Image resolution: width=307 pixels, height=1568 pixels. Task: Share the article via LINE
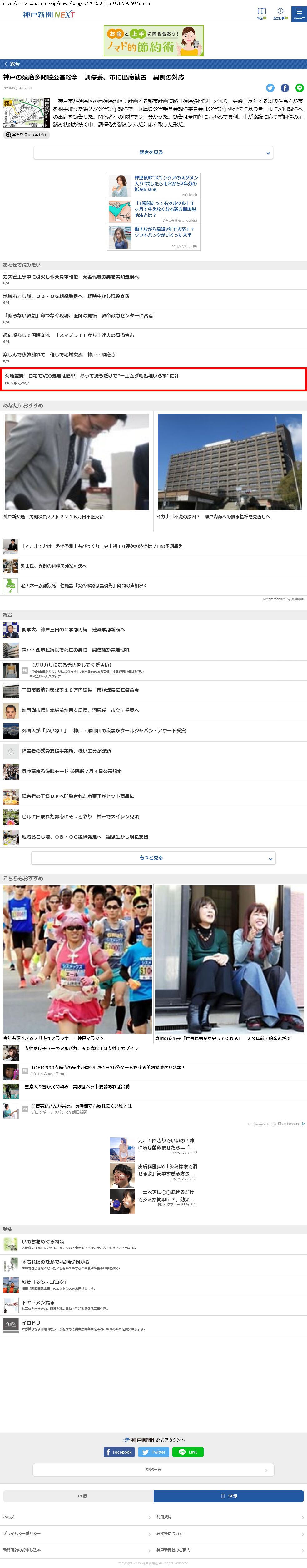point(299,88)
